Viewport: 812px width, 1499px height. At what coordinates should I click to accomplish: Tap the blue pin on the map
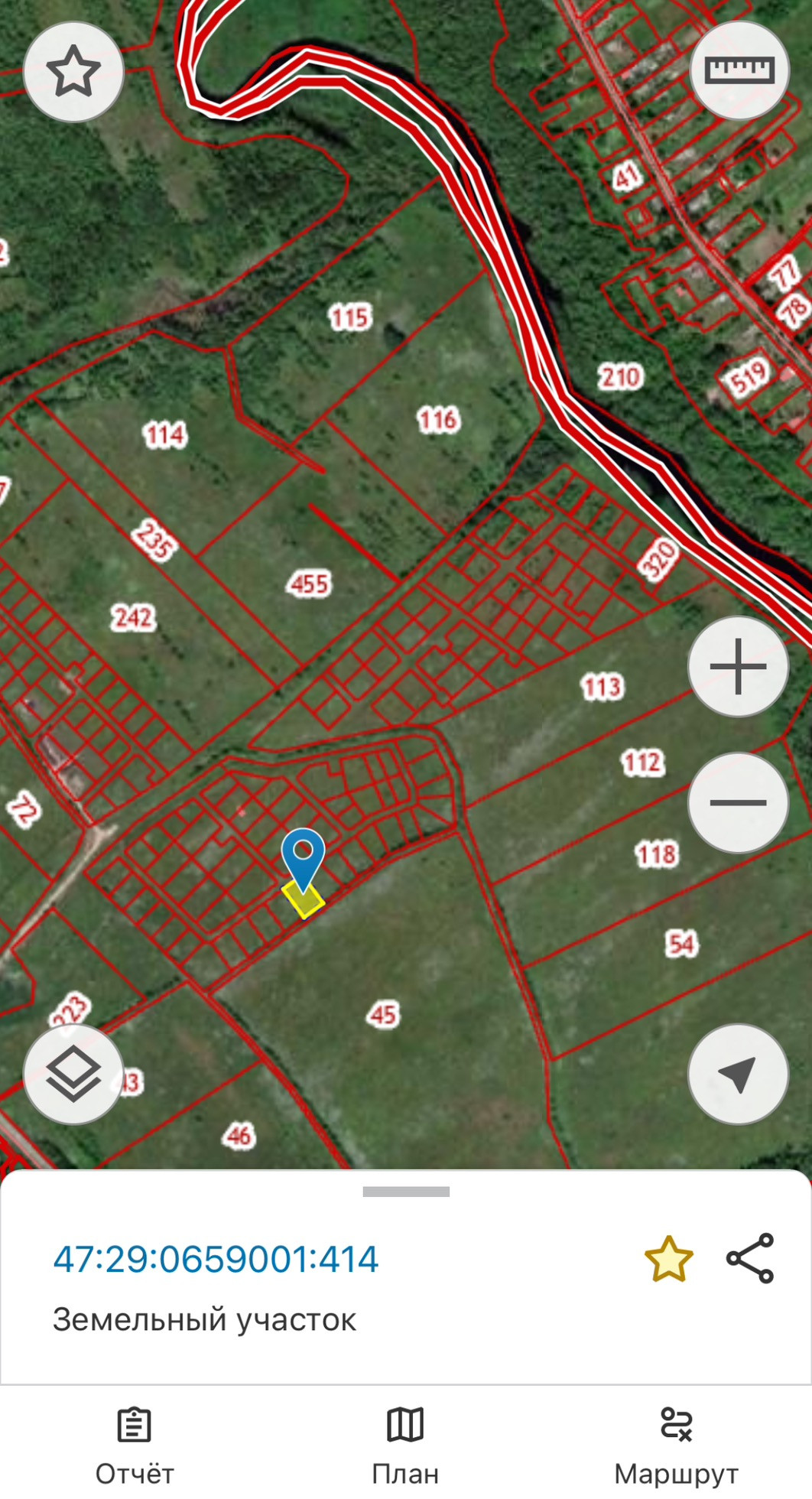pyautogui.click(x=303, y=855)
